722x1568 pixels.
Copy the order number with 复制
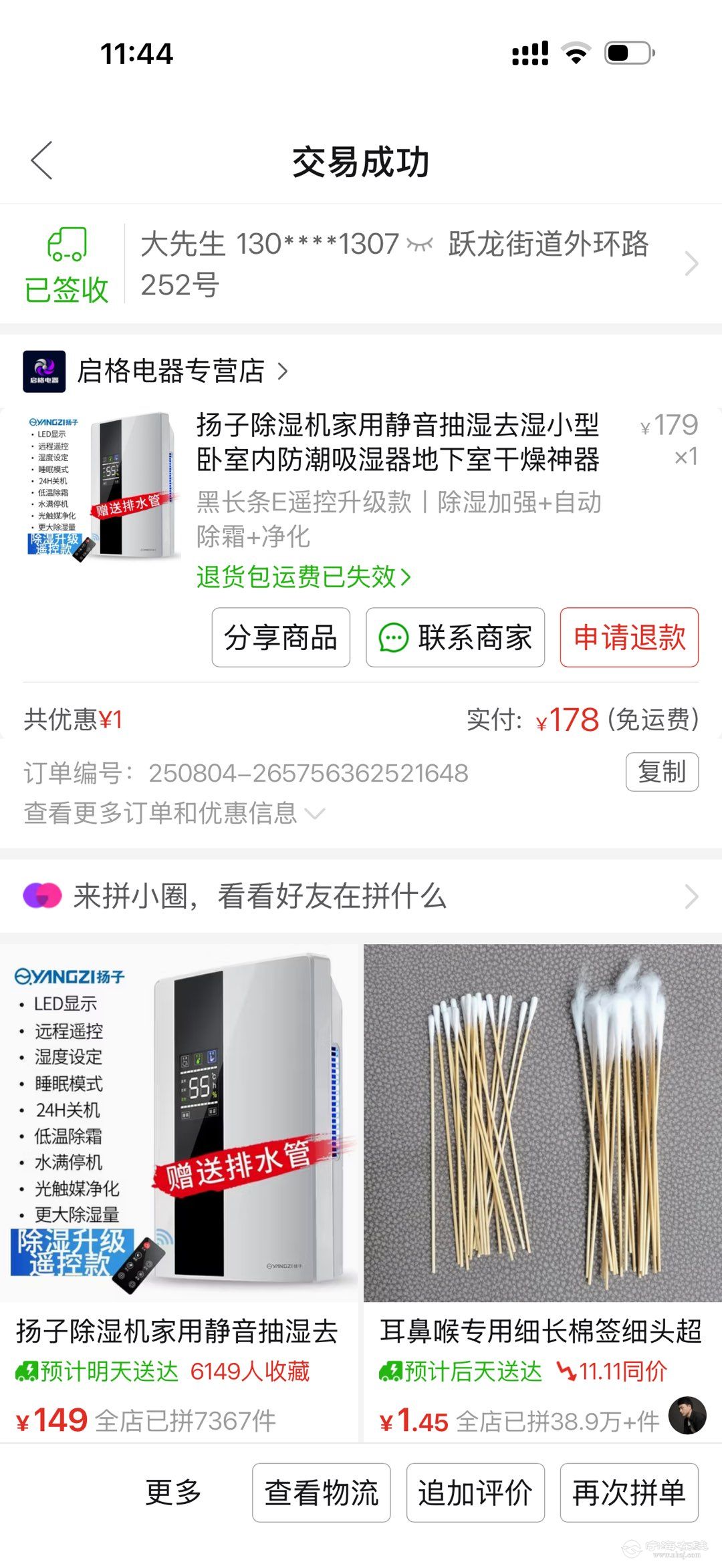(662, 772)
